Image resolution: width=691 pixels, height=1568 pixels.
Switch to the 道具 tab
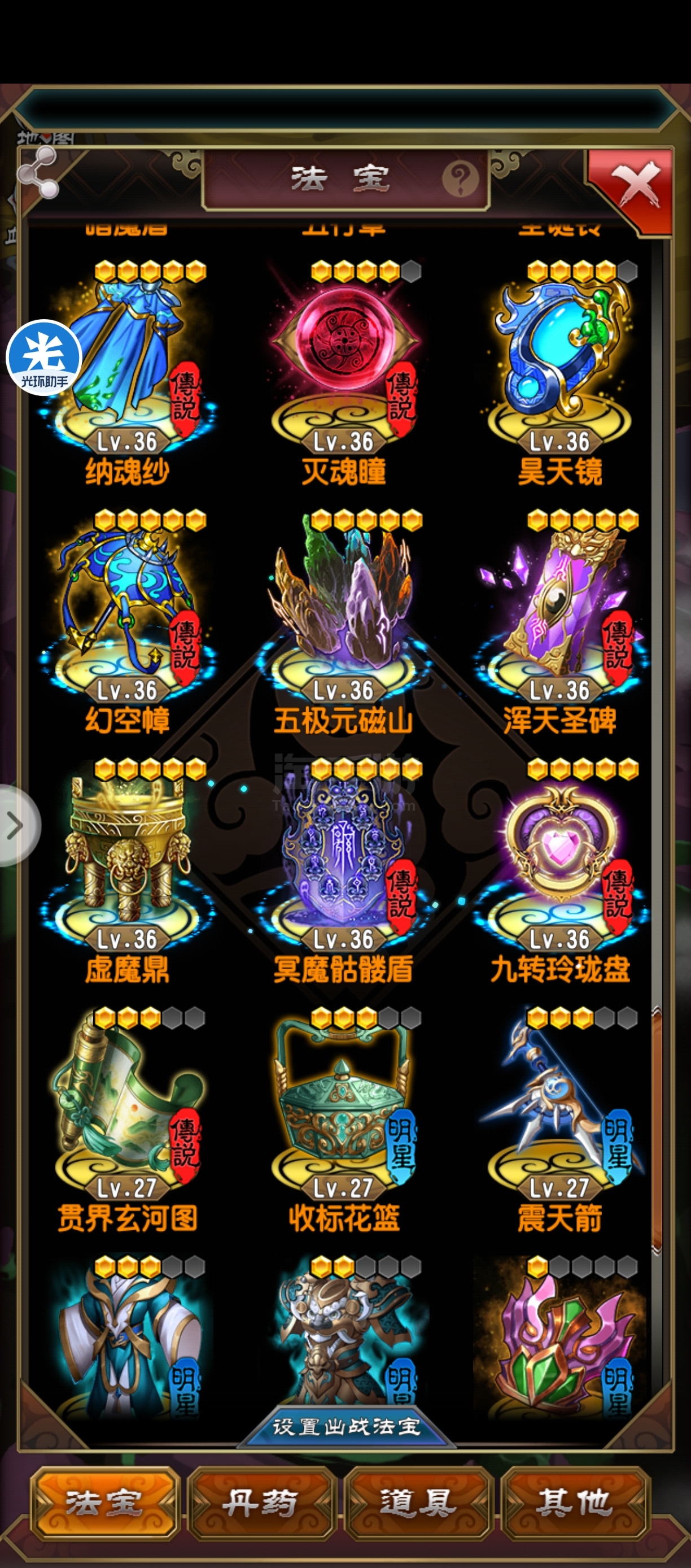pos(418,1503)
